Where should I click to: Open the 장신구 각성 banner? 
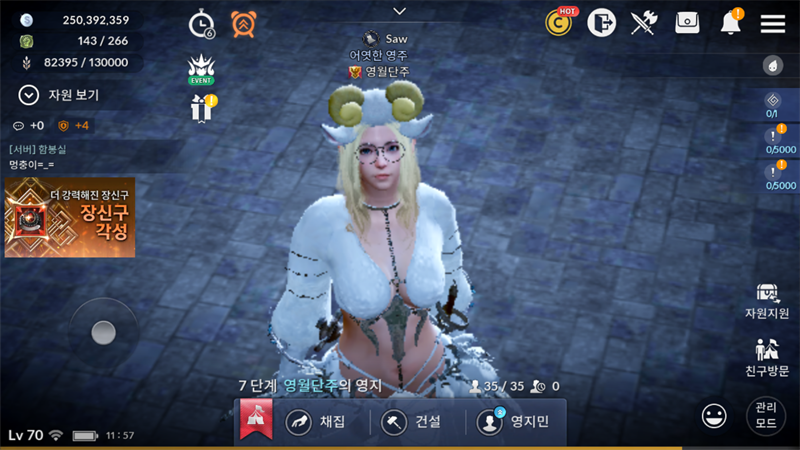coord(70,217)
